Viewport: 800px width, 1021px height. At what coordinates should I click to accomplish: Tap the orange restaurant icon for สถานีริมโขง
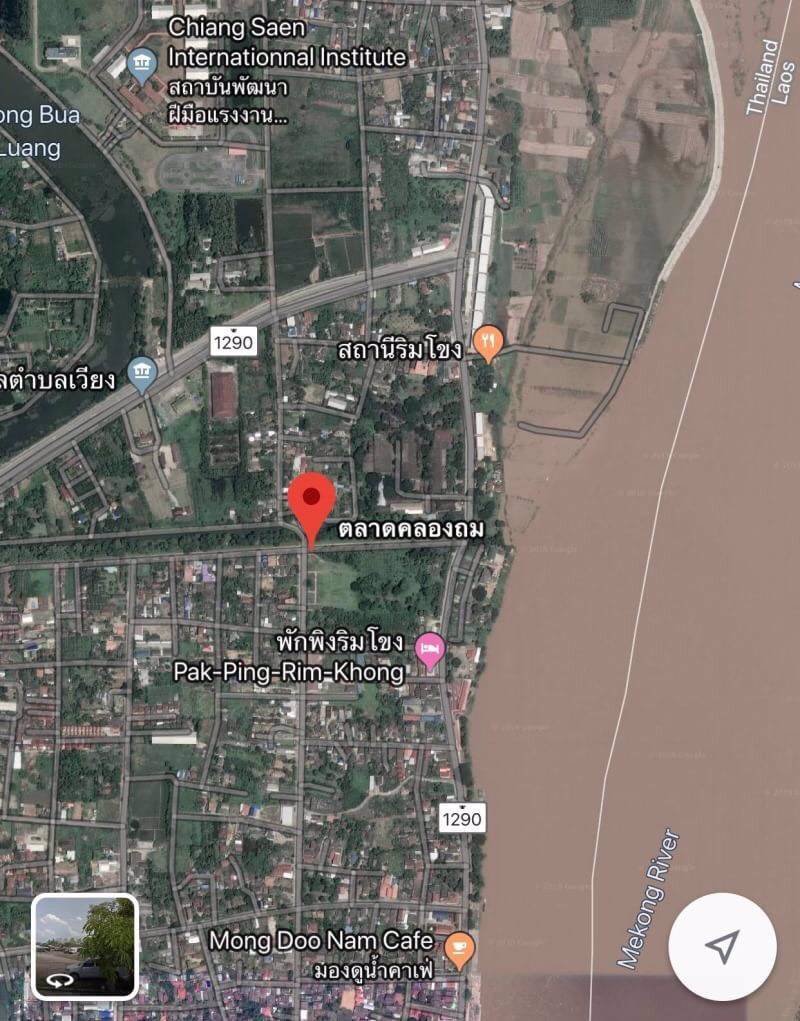489,339
